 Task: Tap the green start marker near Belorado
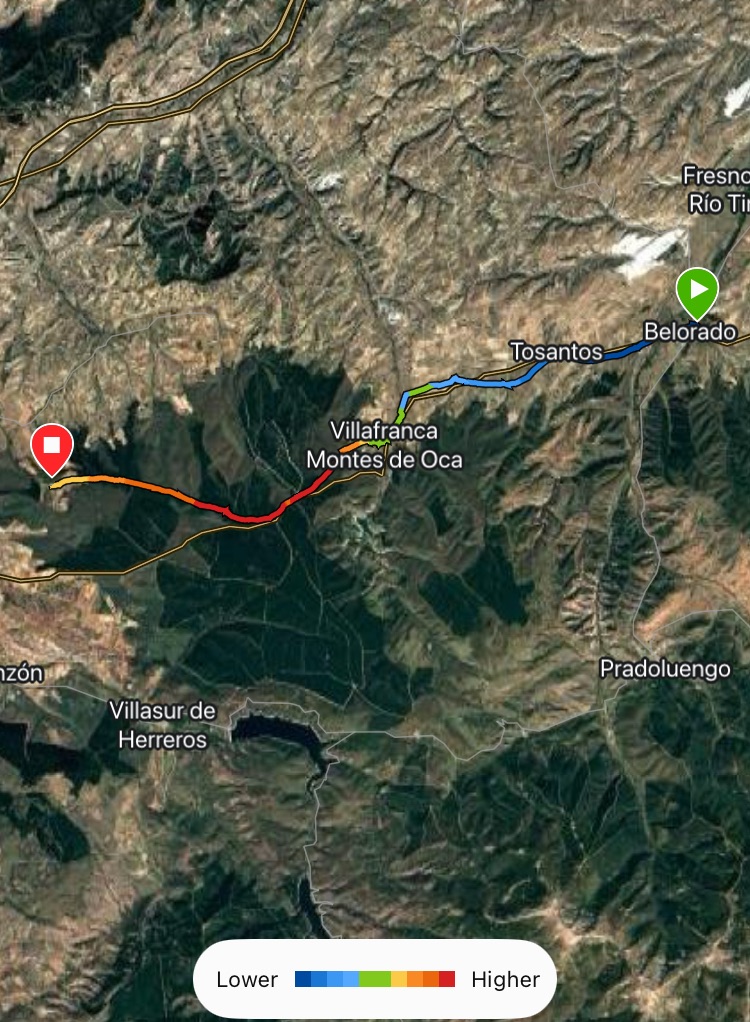[697, 290]
